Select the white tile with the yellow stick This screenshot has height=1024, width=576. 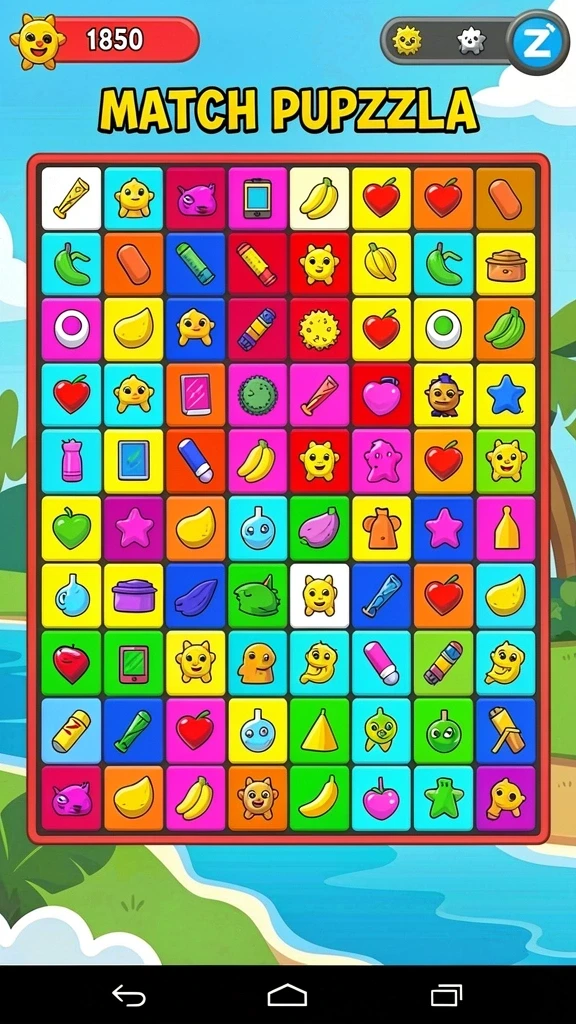point(71,199)
